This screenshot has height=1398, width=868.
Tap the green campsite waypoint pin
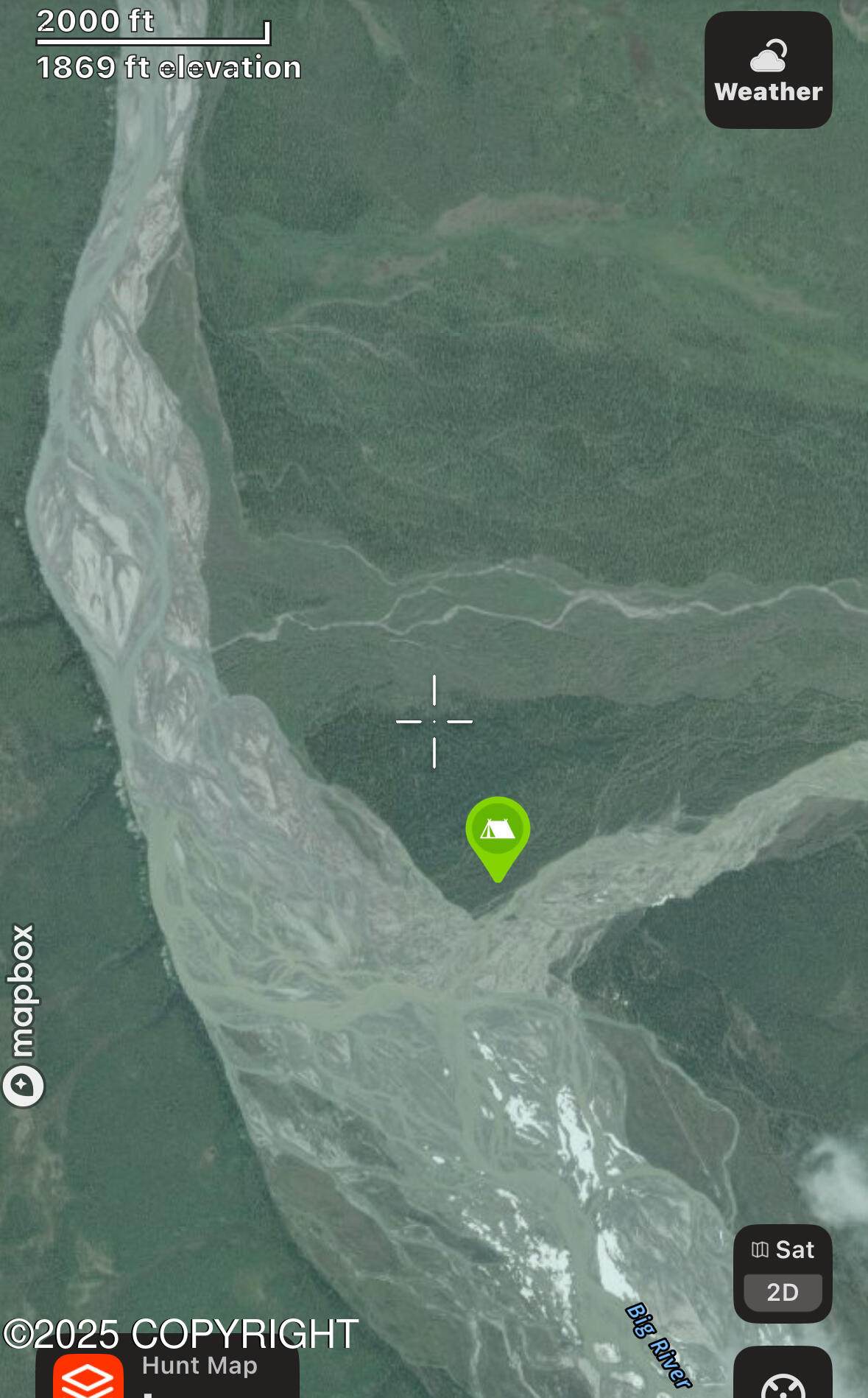(498, 832)
